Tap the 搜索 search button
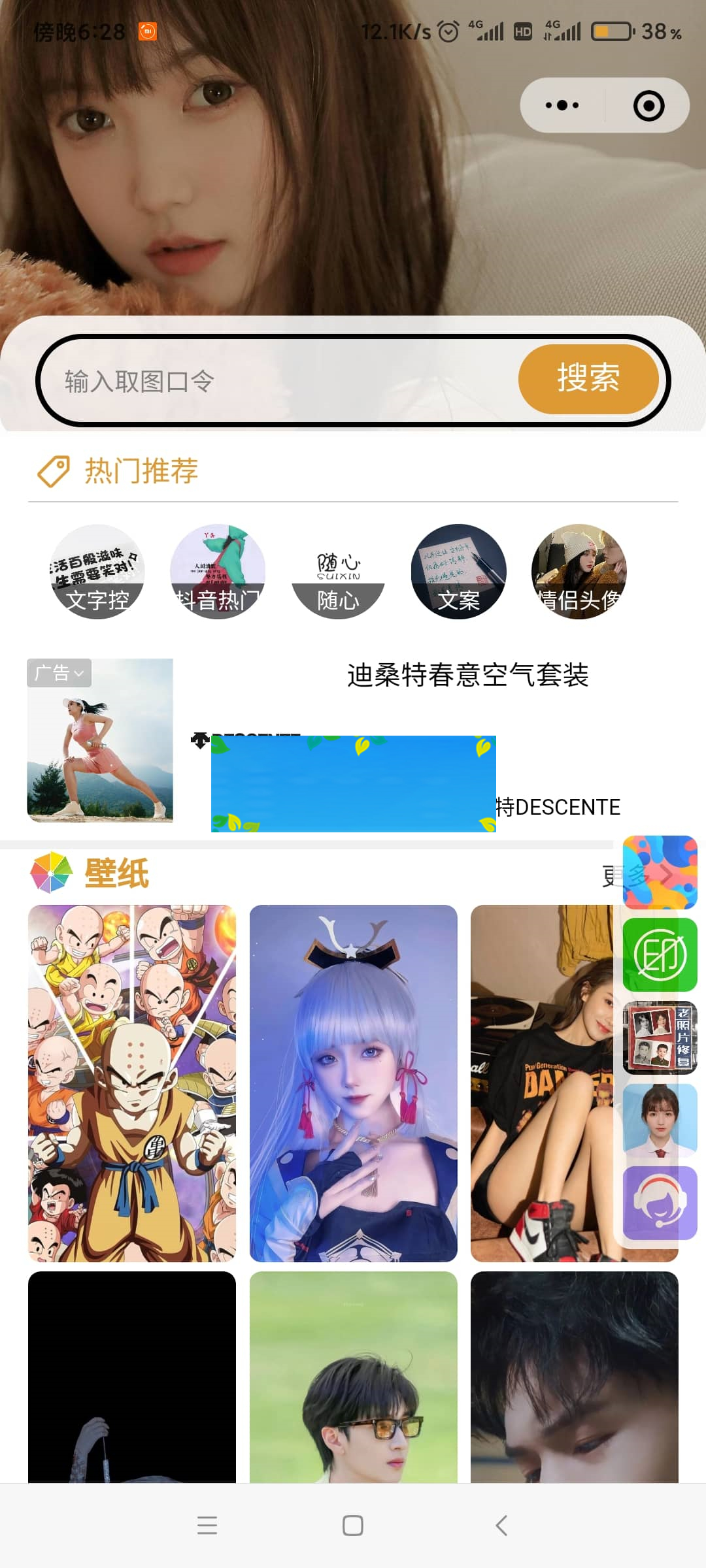This screenshot has height=1568, width=706. (x=587, y=379)
